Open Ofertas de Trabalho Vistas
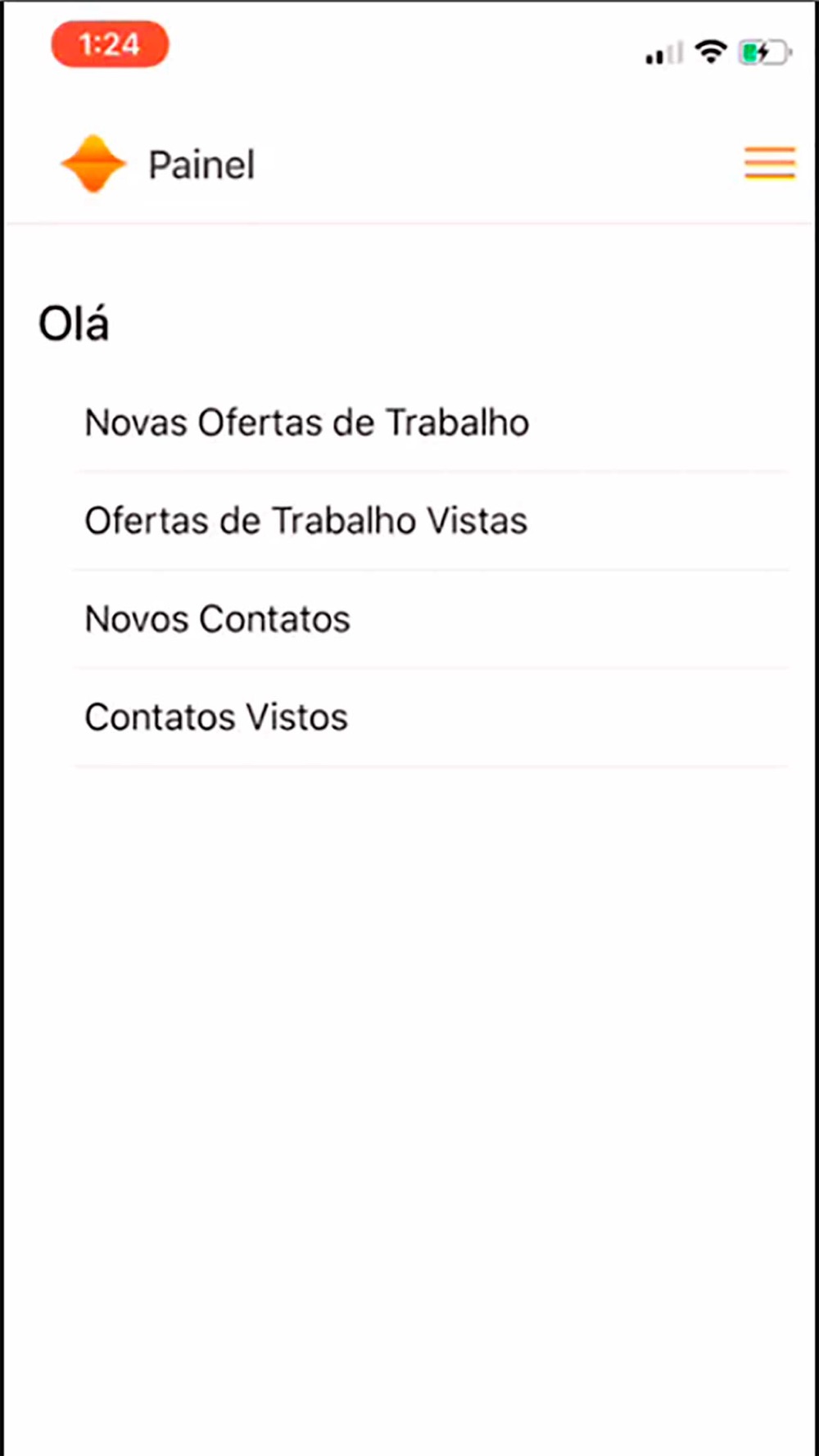 coord(306,522)
